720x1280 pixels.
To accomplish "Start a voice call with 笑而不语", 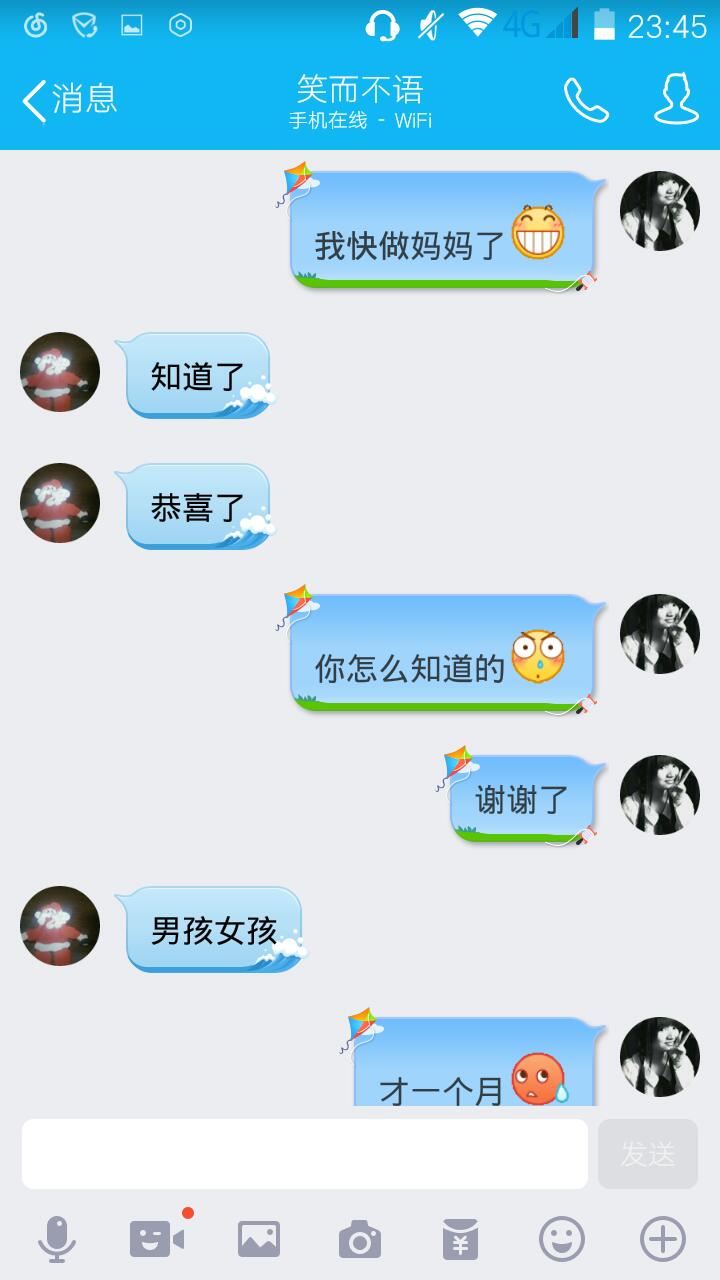I will 586,100.
